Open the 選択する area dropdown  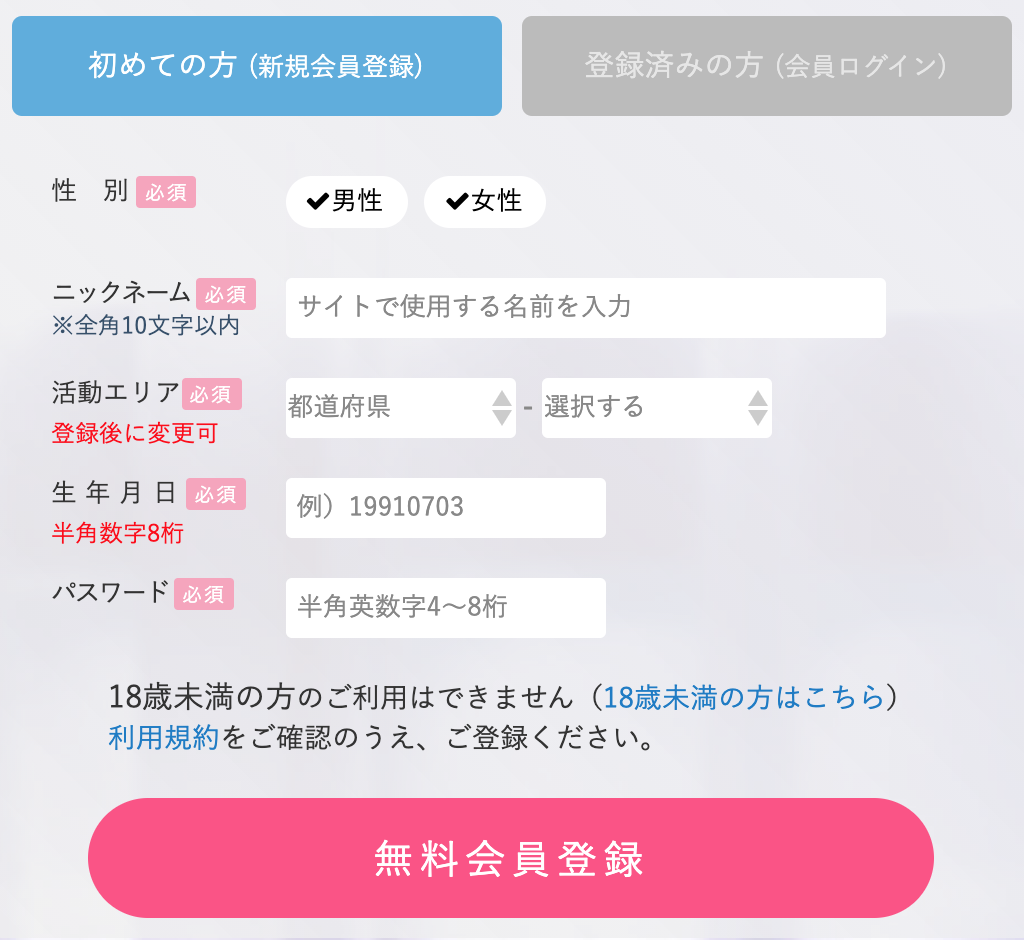click(656, 407)
